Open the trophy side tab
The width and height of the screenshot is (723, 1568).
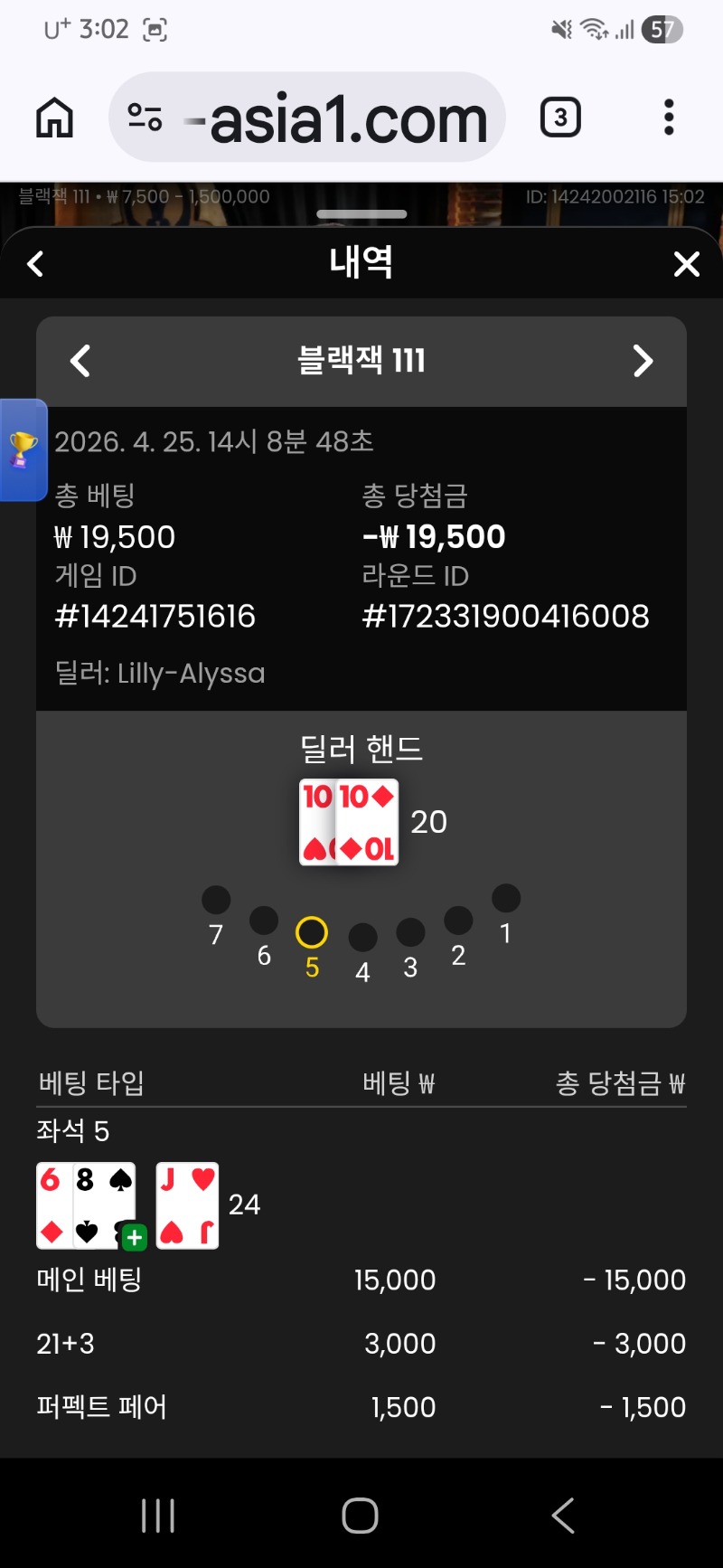pos(23,449)
